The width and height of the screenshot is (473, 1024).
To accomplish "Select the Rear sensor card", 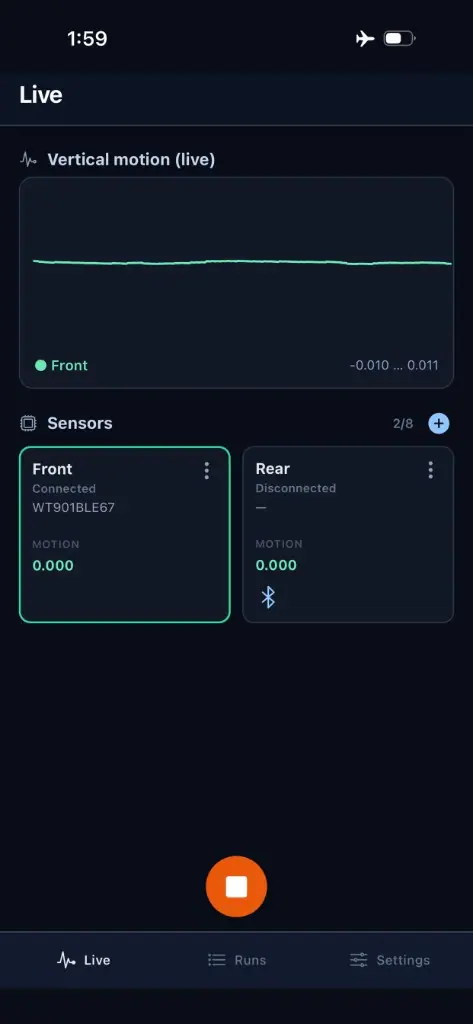I will point(348,534).
